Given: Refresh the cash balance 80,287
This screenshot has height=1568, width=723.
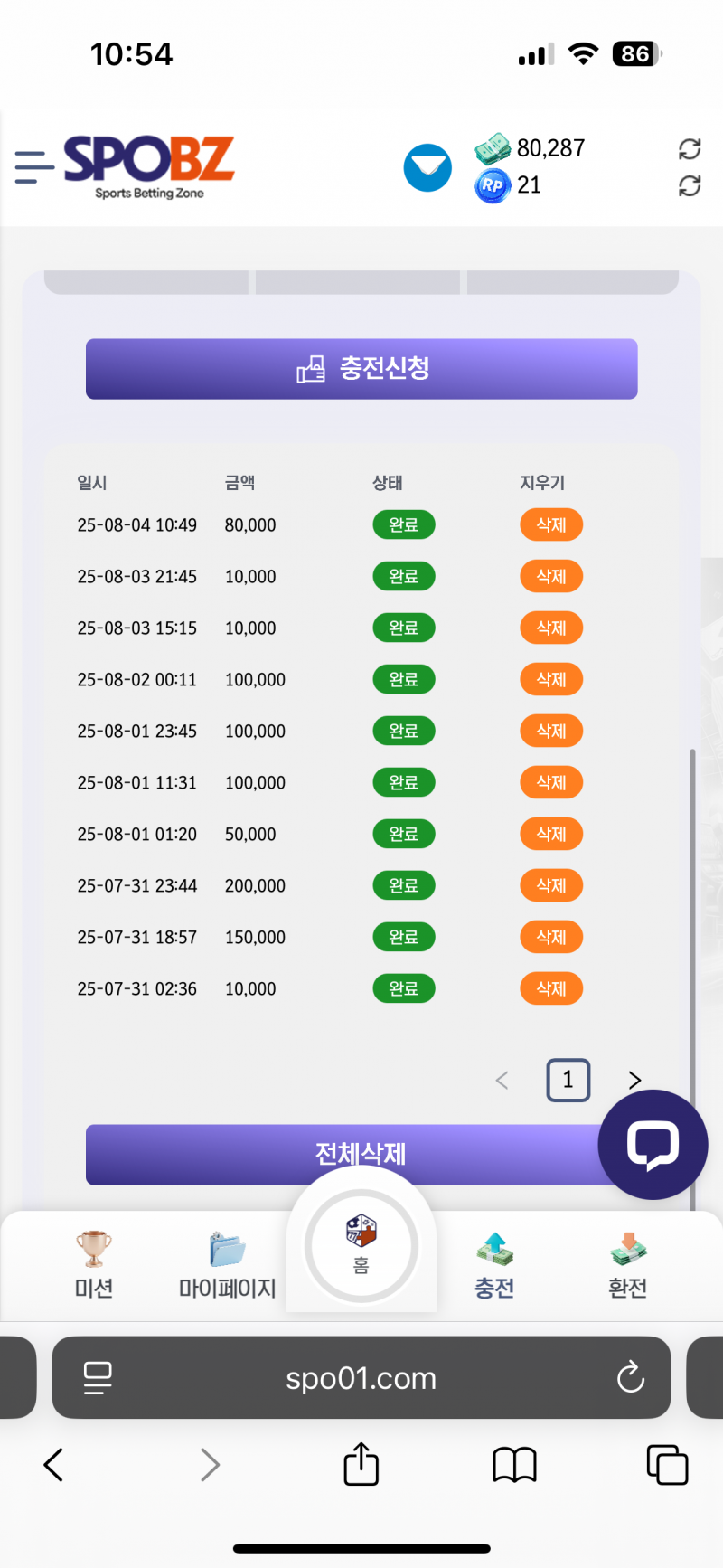Looking at the screenshot, I should (x=690, y=148).
